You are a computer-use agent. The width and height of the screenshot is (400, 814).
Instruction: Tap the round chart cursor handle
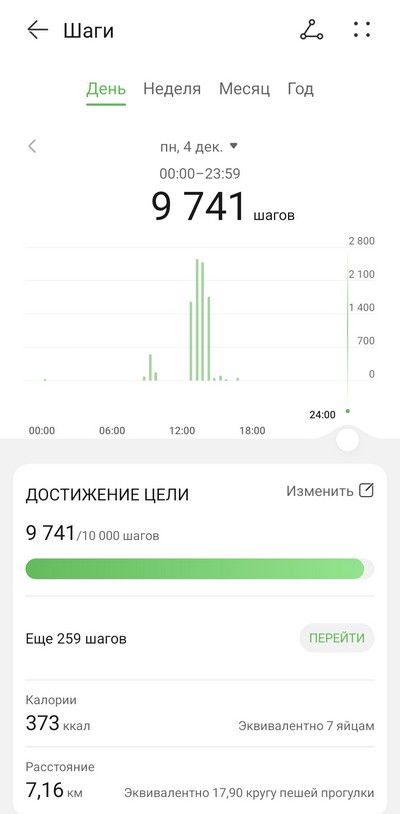347,439
